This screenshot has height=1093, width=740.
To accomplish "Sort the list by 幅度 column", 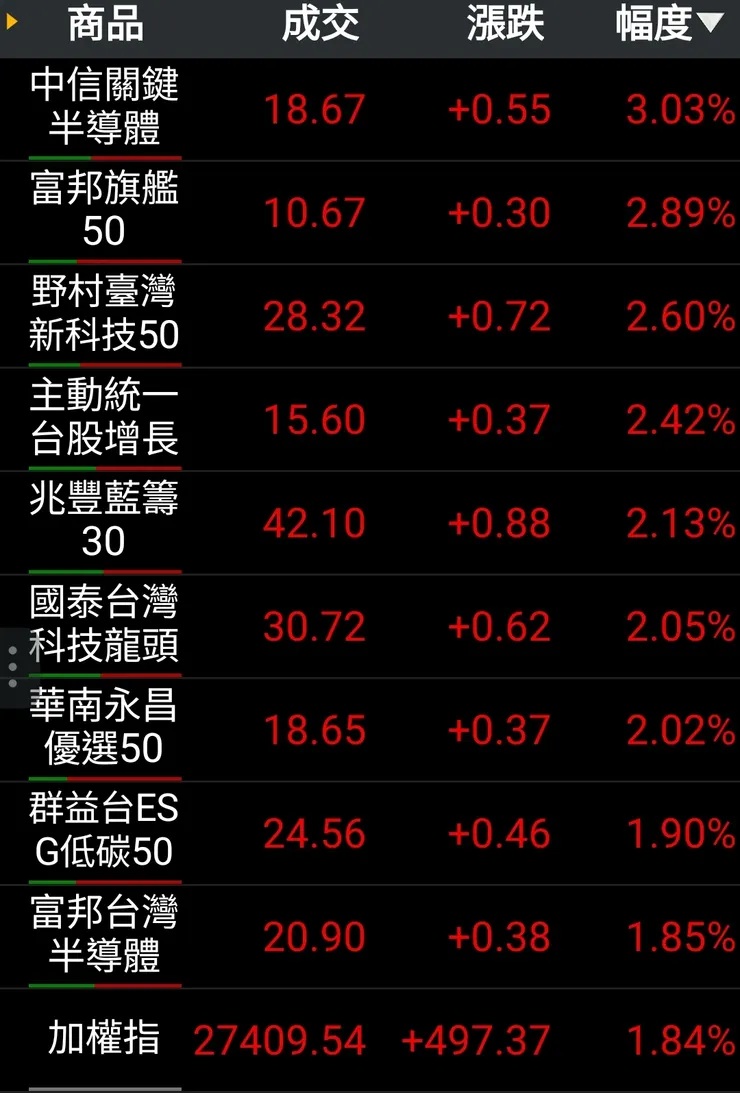I will (x=668, y=25).
